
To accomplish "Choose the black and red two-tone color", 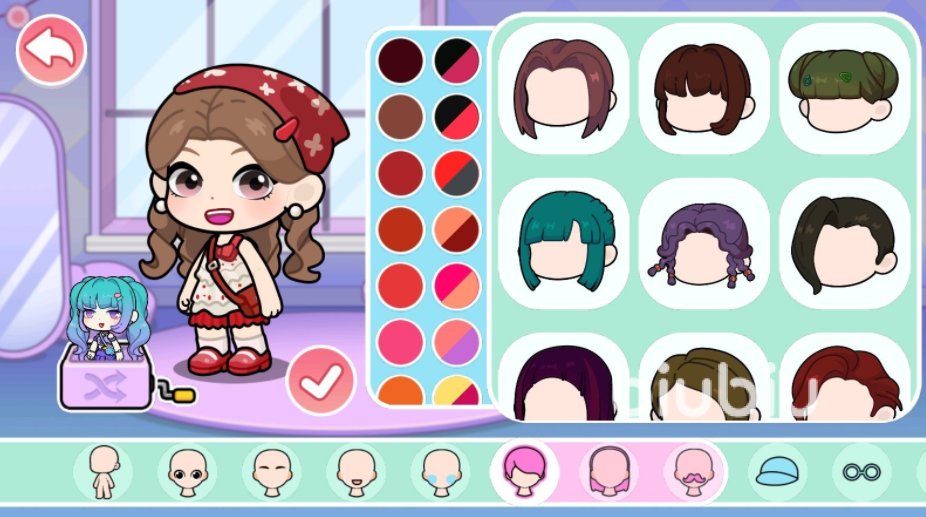I will pyautogui.click(x=457, y=117).
